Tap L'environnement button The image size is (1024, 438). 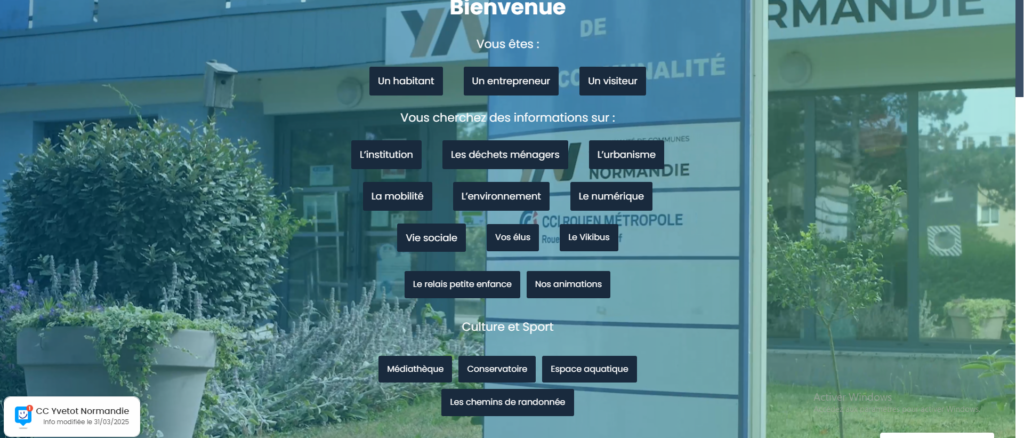click(x=501, y=196)
